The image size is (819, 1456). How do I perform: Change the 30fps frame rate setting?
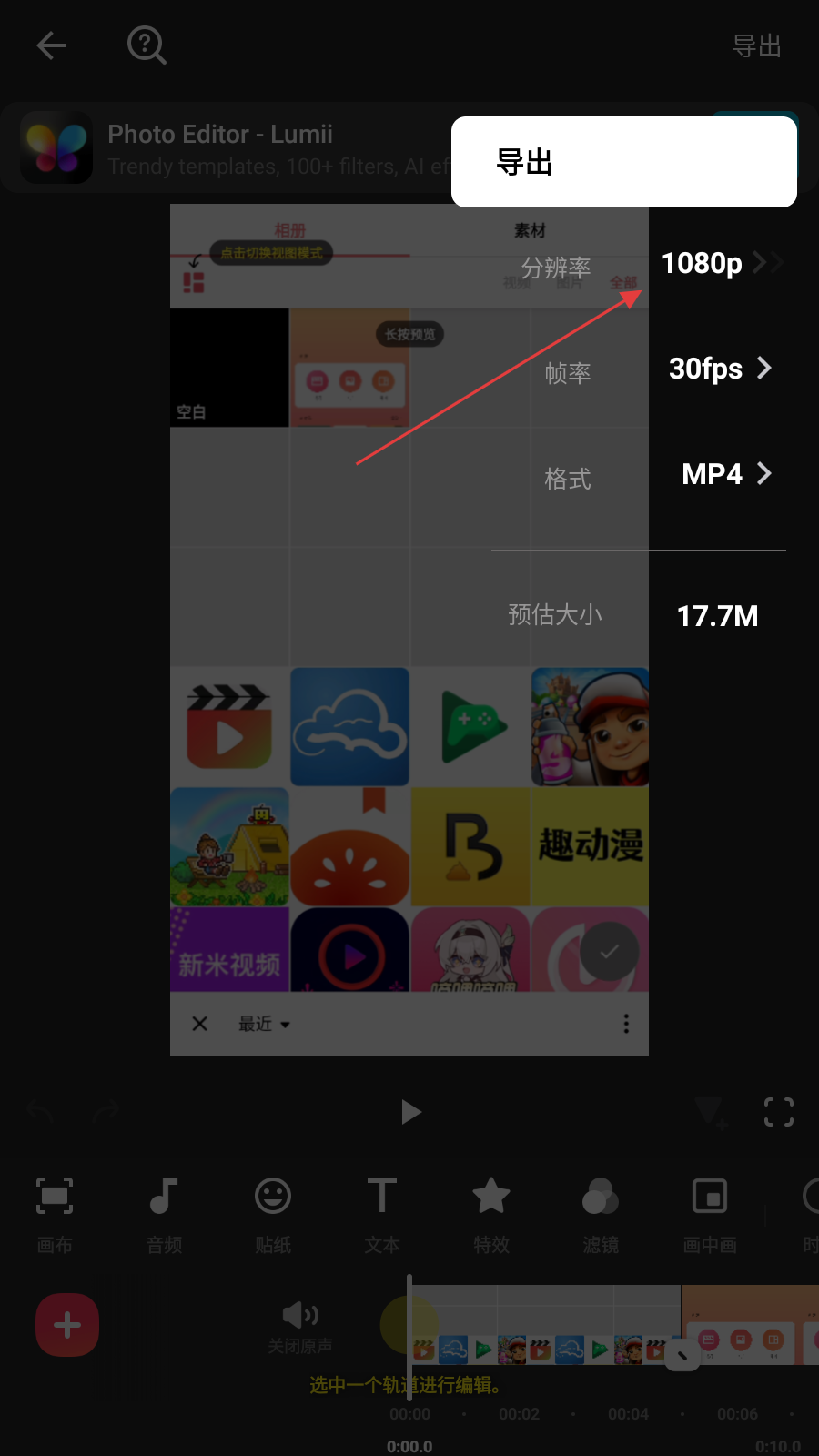tap(719, 369)
